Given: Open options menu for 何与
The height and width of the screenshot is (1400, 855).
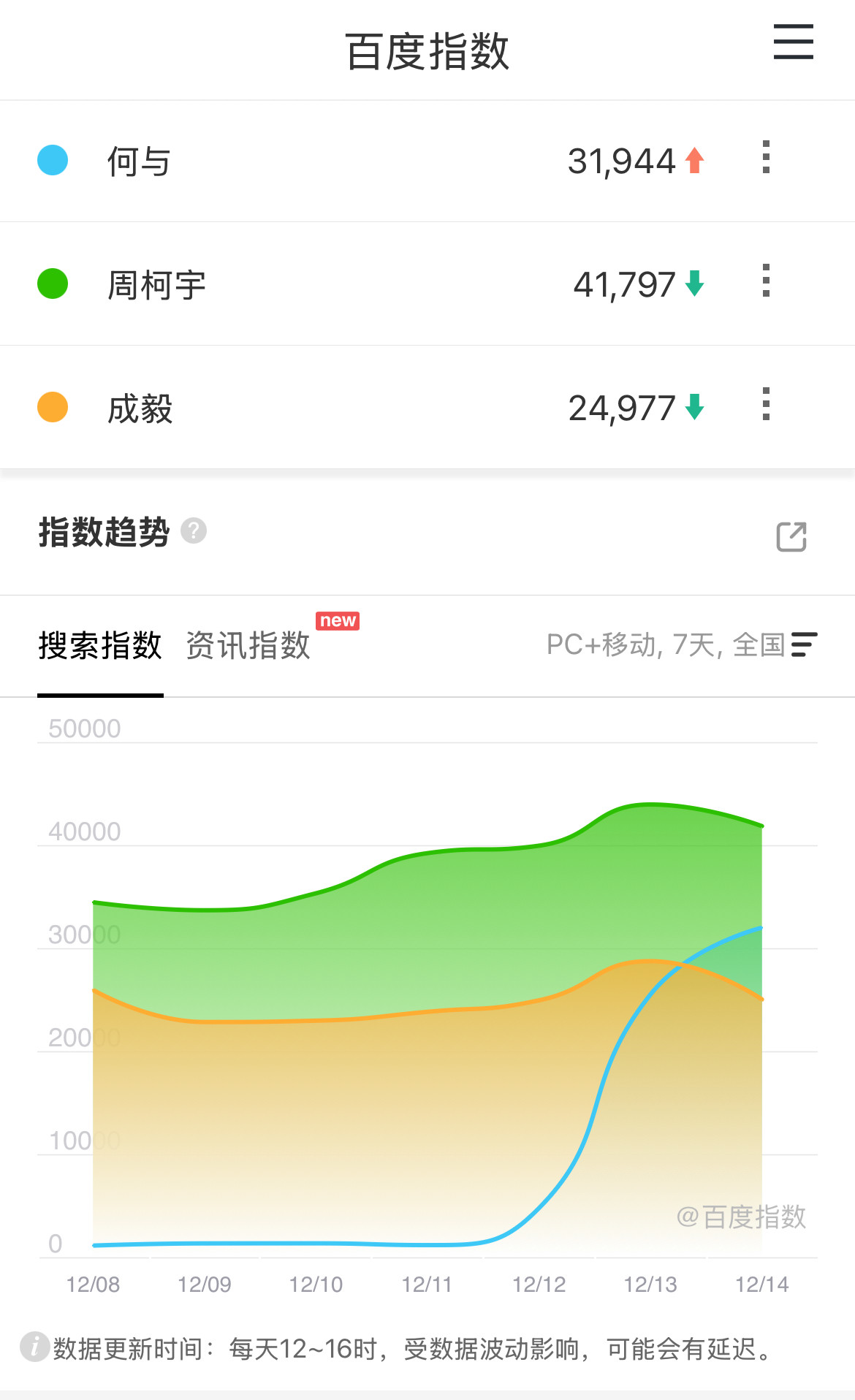Looking at the screenshot, I should 766,157.
